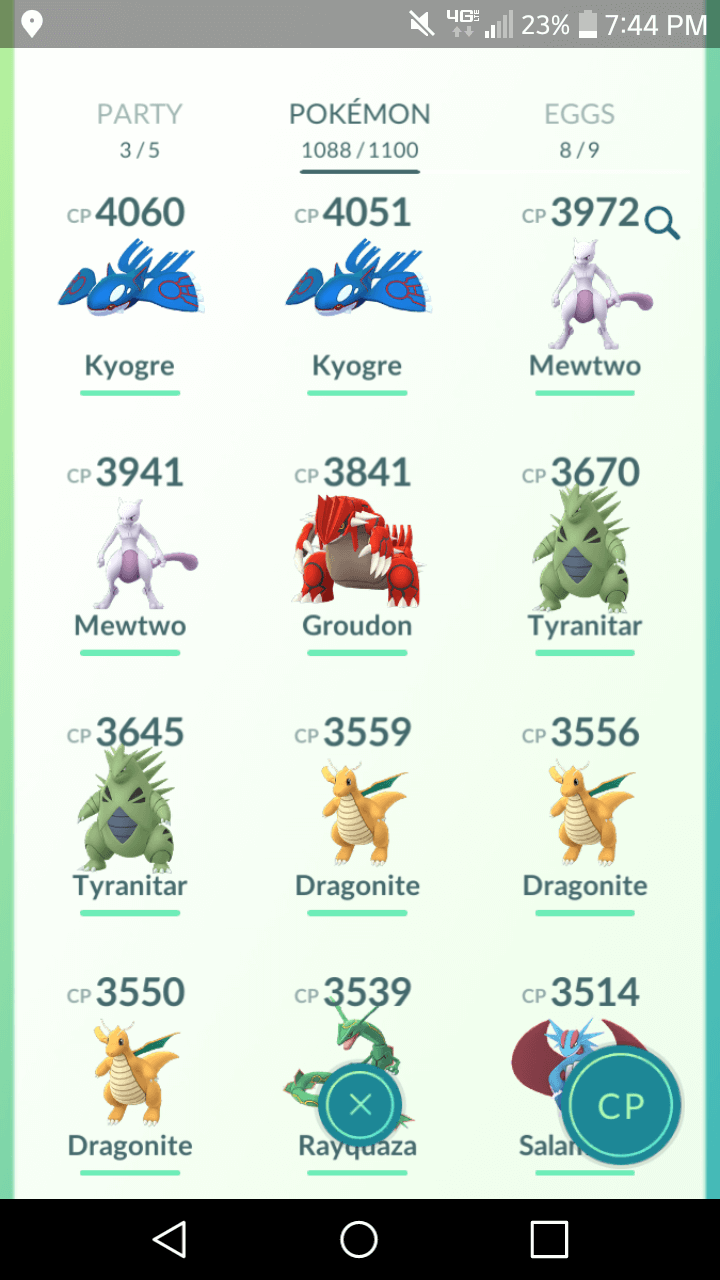720x1280 pixels.
Task: Open the CP 4060 Kyogre
Action: (x=130, y=294)
